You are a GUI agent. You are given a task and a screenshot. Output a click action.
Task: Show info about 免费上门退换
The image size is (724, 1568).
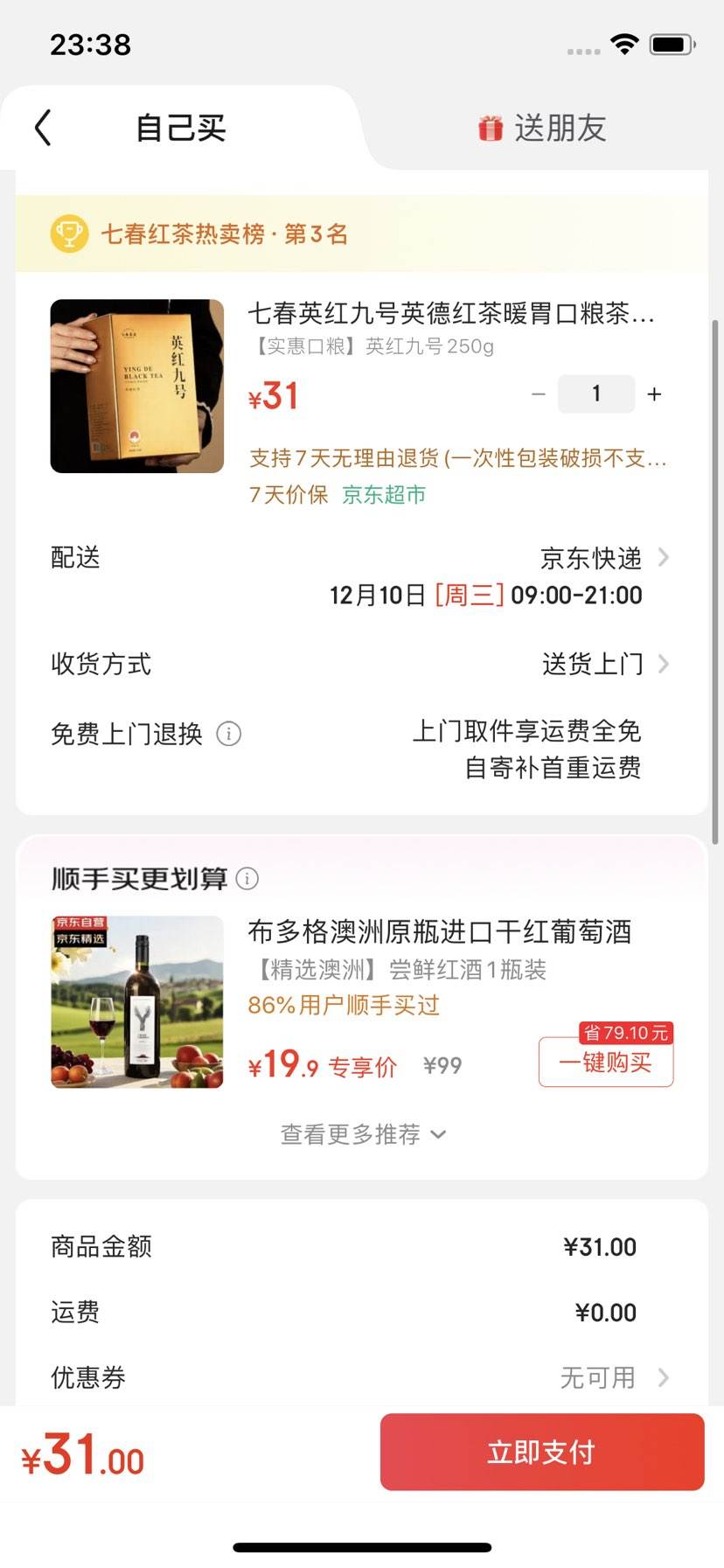click(x=229, y=734)
